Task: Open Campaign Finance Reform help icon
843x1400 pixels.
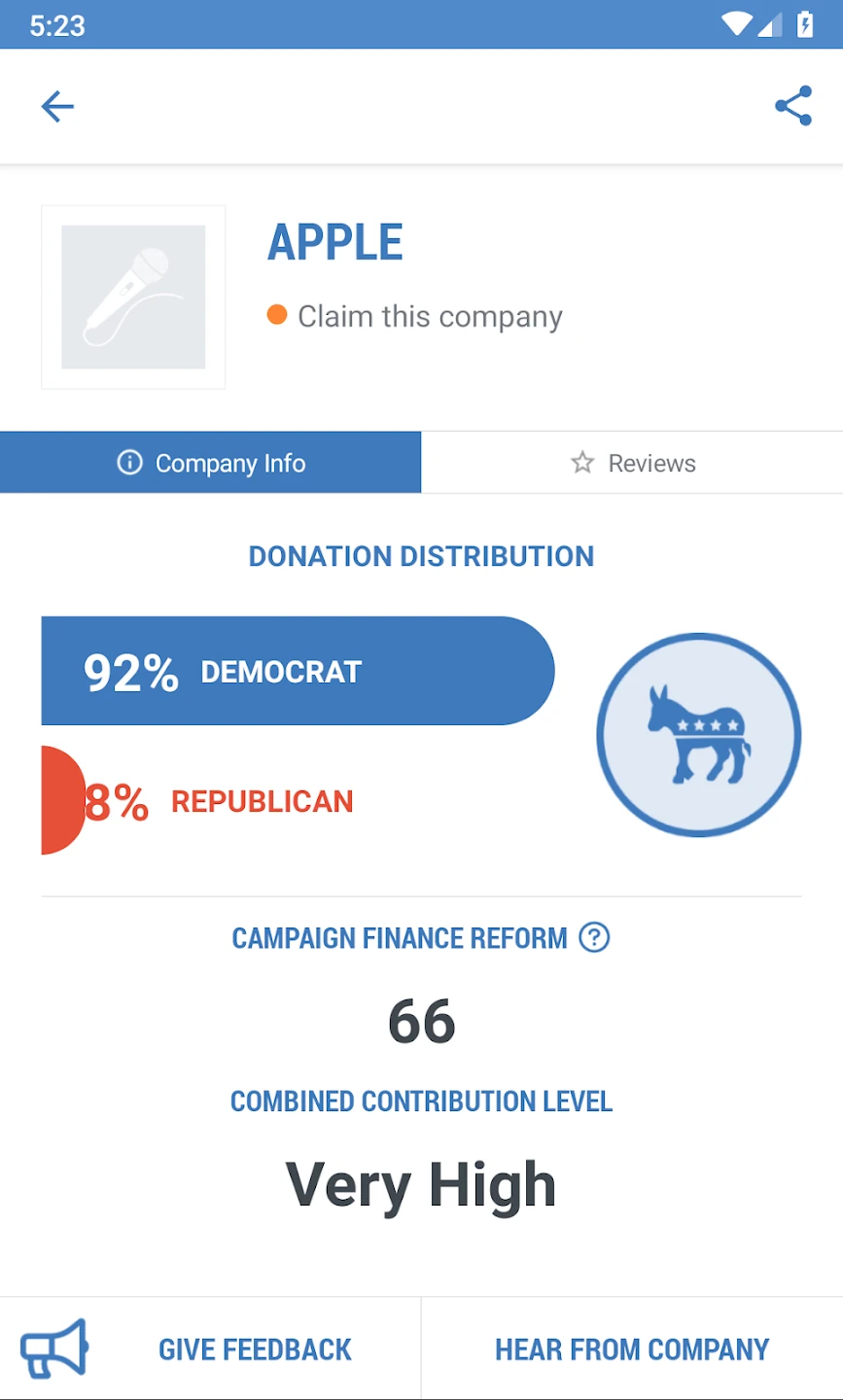Action: [x=594, y=937]
